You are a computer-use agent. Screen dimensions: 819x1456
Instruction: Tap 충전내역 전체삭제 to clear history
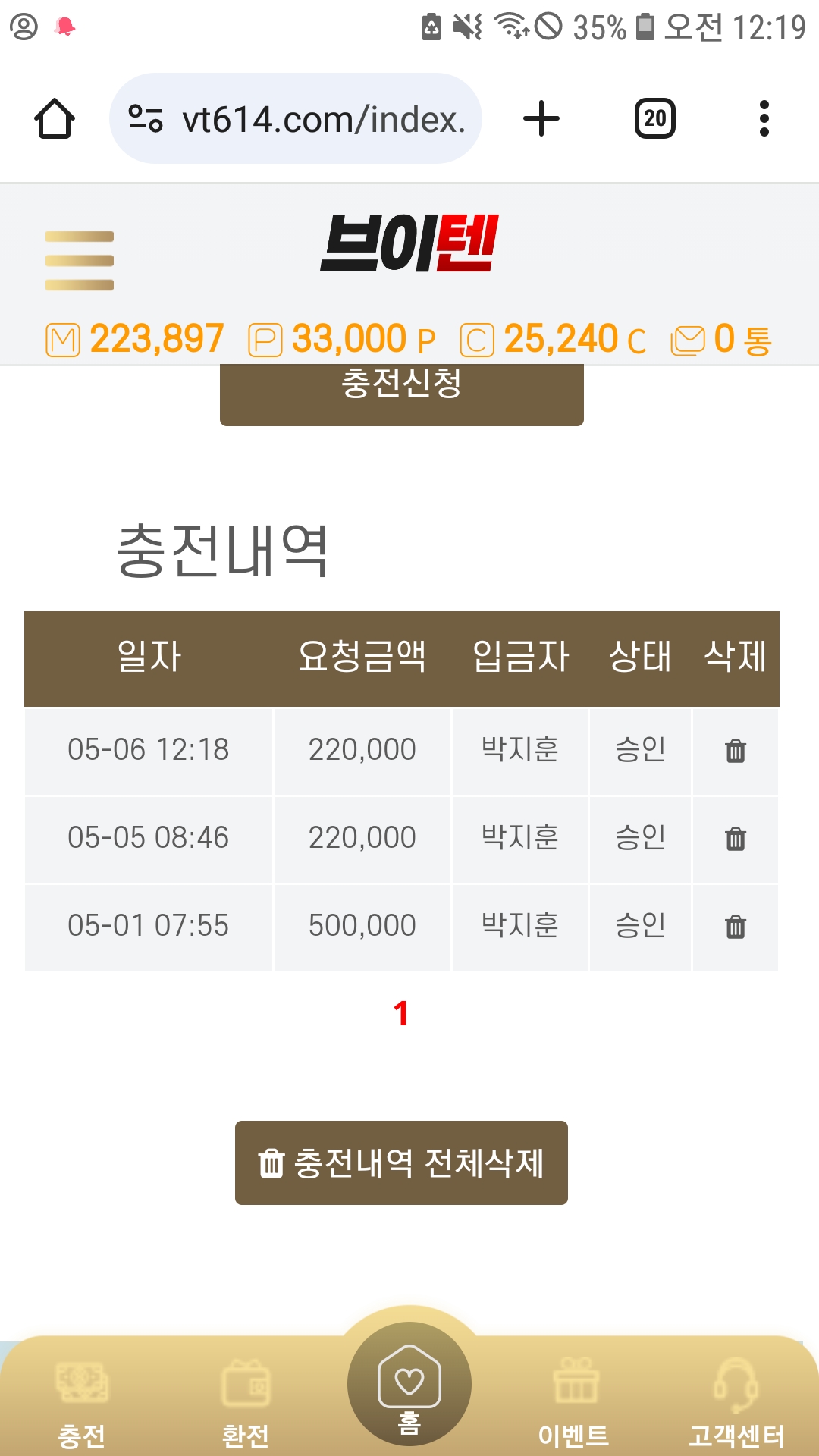(401, 1163)
